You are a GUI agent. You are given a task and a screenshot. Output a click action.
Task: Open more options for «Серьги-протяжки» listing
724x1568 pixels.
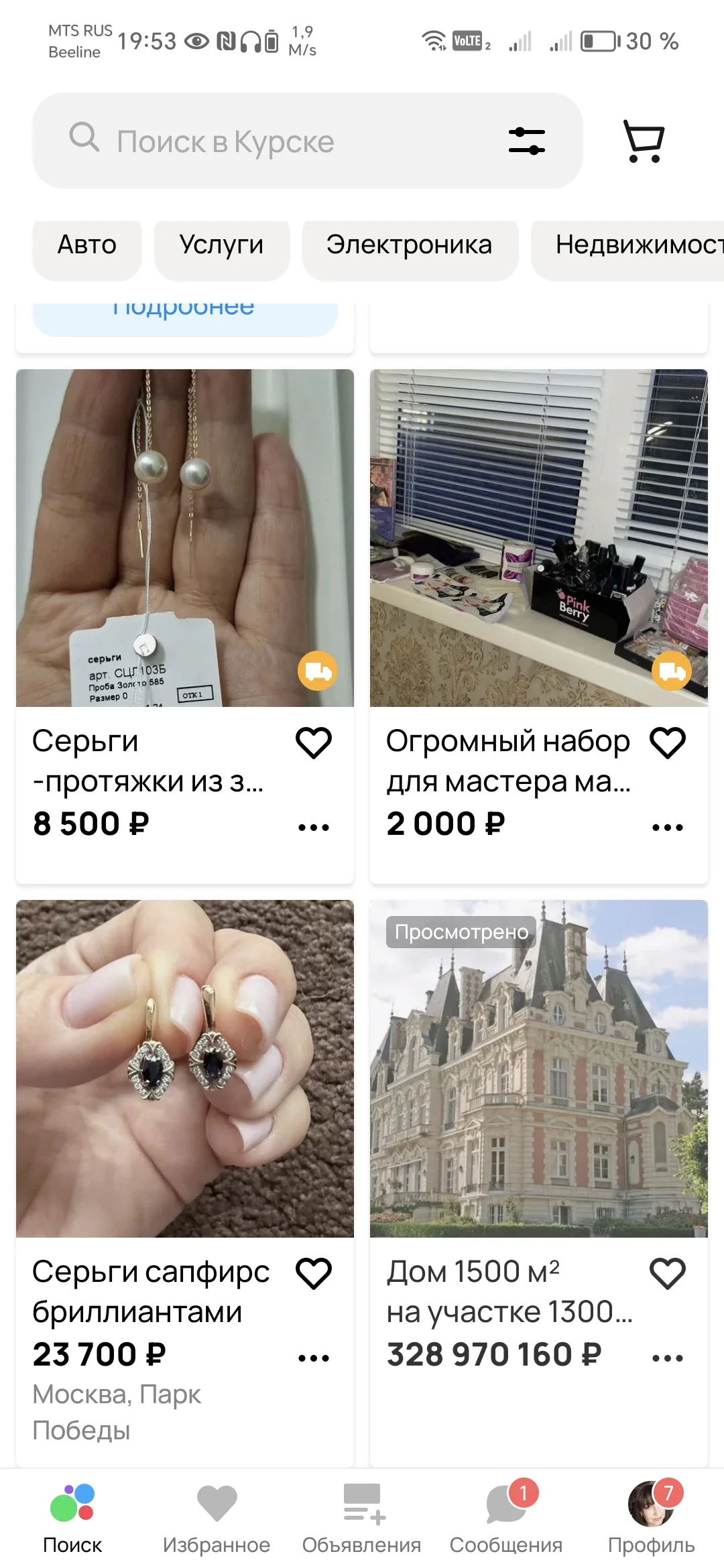[x=314, y=828]
